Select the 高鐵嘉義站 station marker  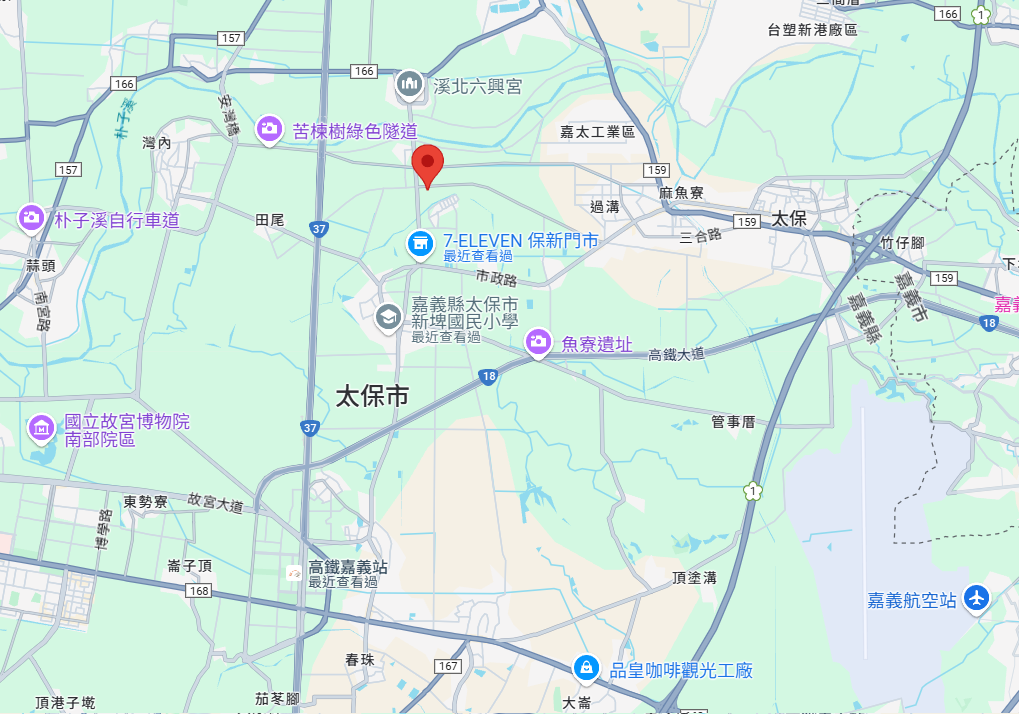tap(294, 573)
